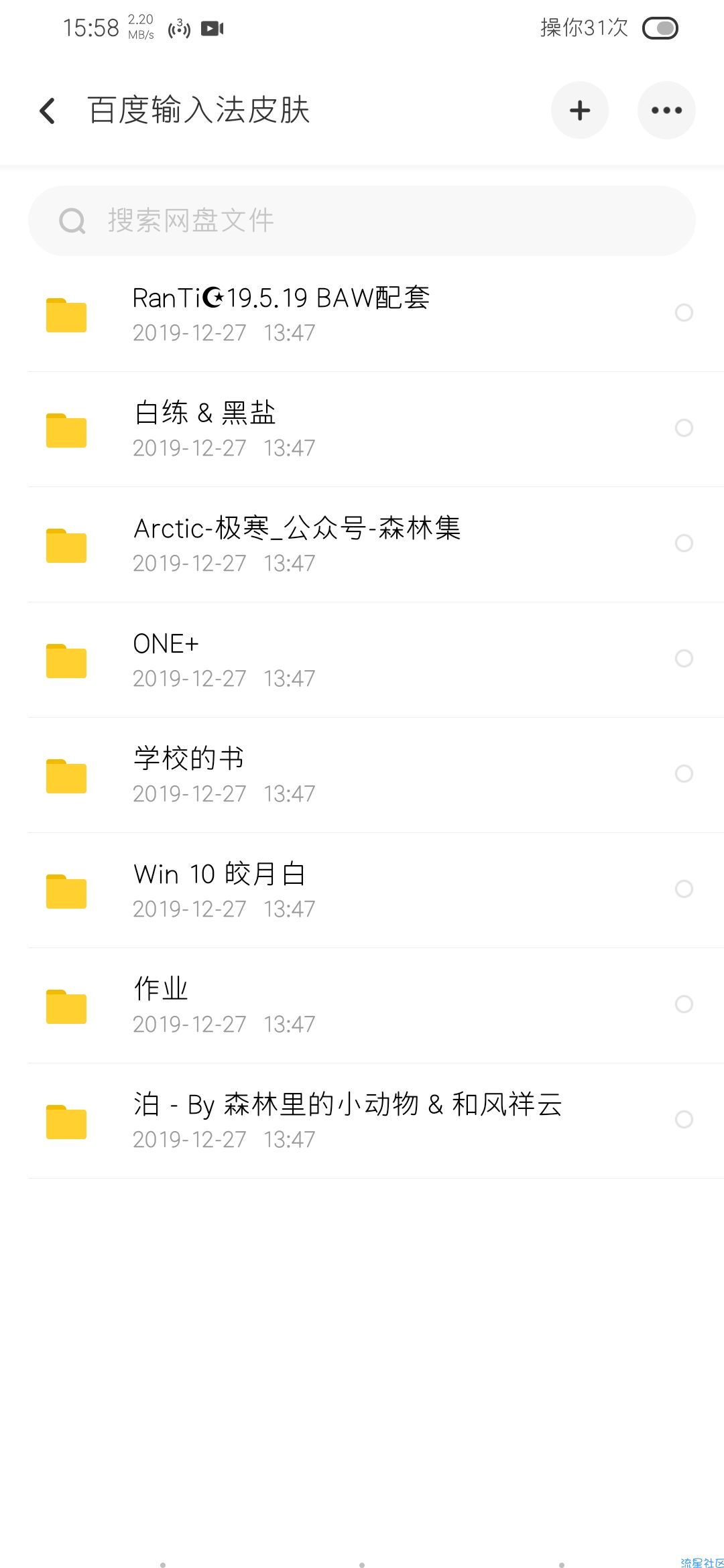The height and width of the screenshot is (1568, 724).
Task: Select the 白练 & 黑盐 circle checkbox
Action: [x=684, y=428]
